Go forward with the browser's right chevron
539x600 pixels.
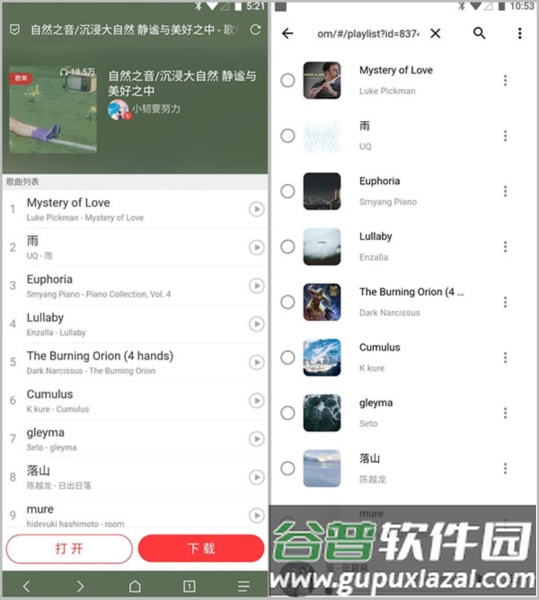(x=80, y=586)
